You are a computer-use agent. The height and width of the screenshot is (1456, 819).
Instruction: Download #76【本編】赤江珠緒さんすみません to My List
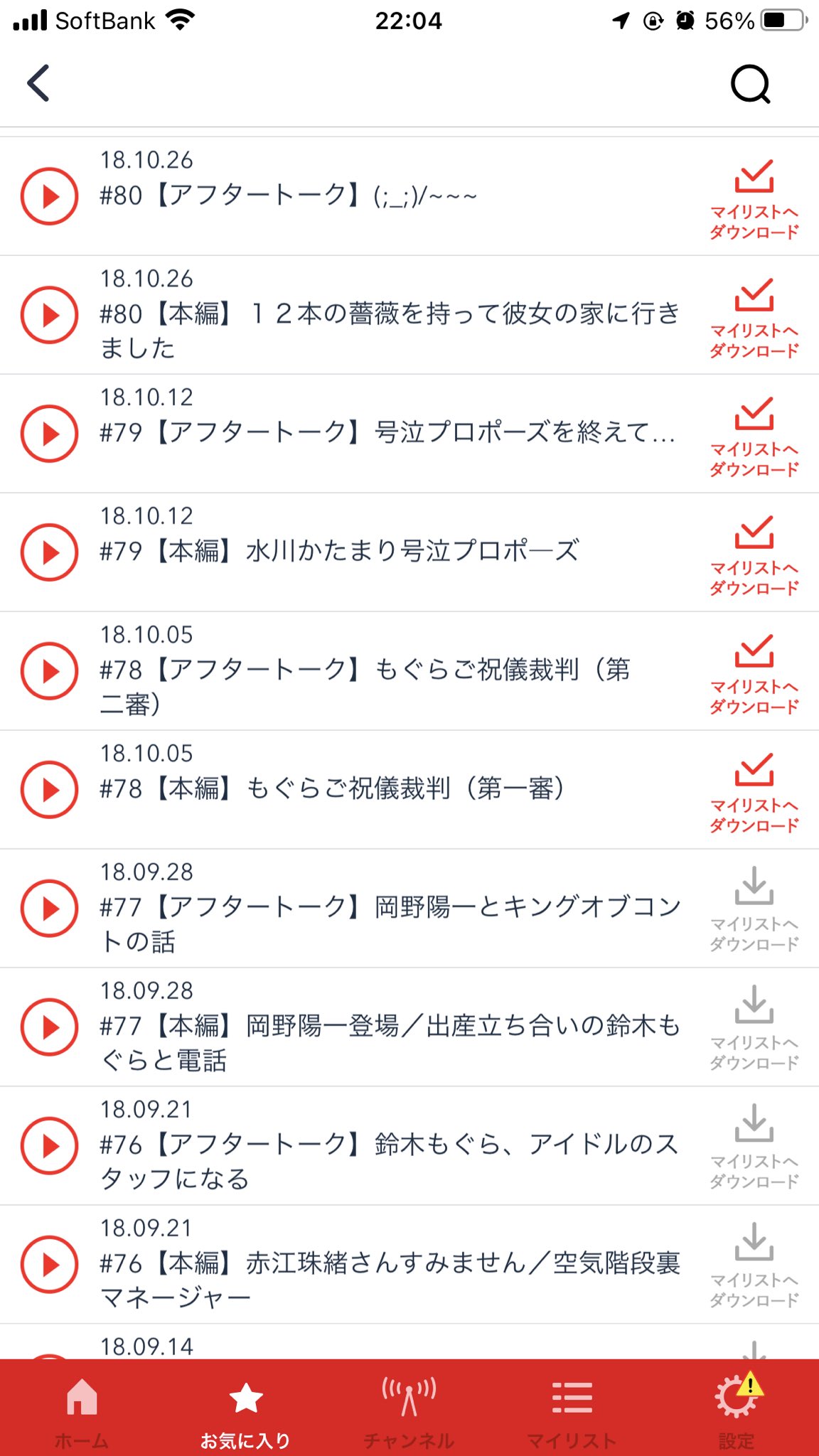coord(754,1265)
